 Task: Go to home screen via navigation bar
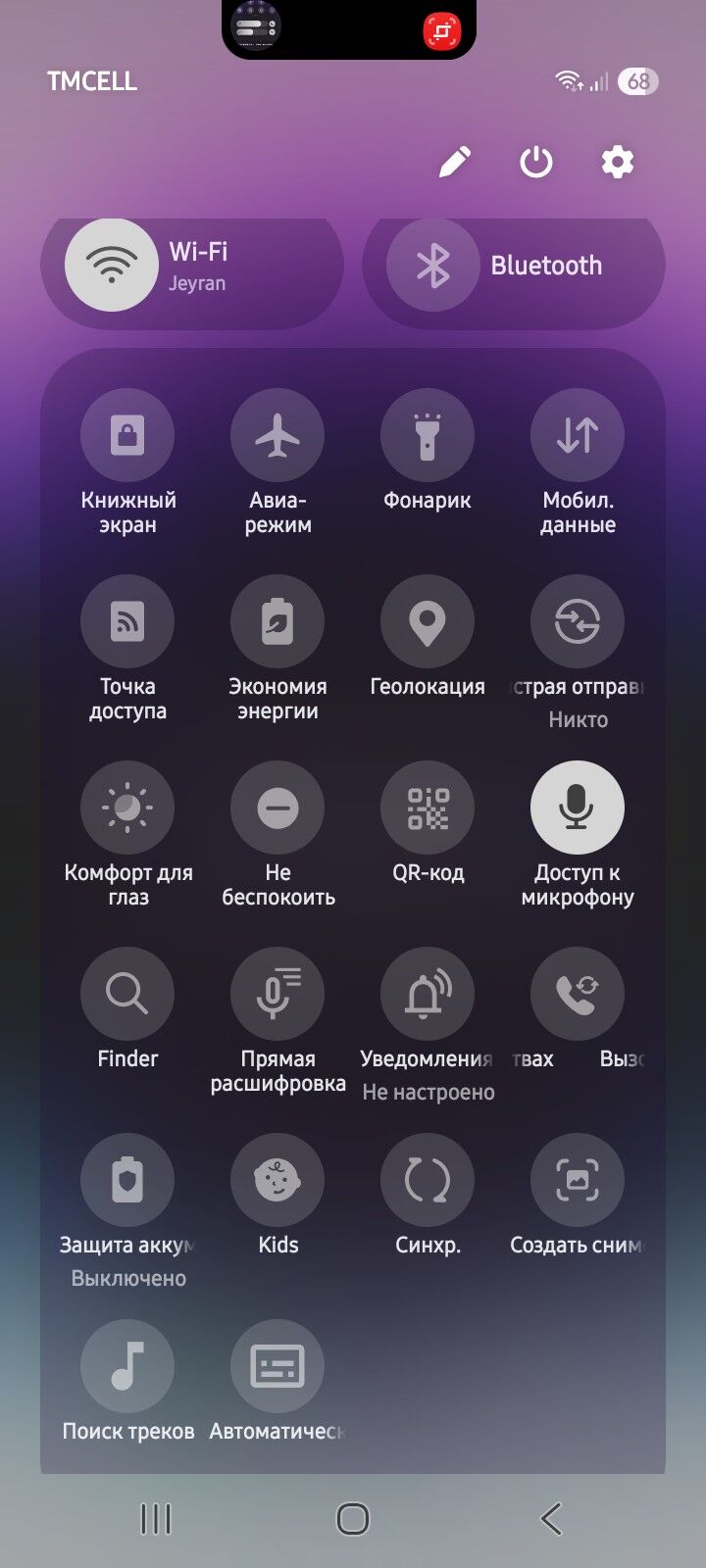point(353,1519)
